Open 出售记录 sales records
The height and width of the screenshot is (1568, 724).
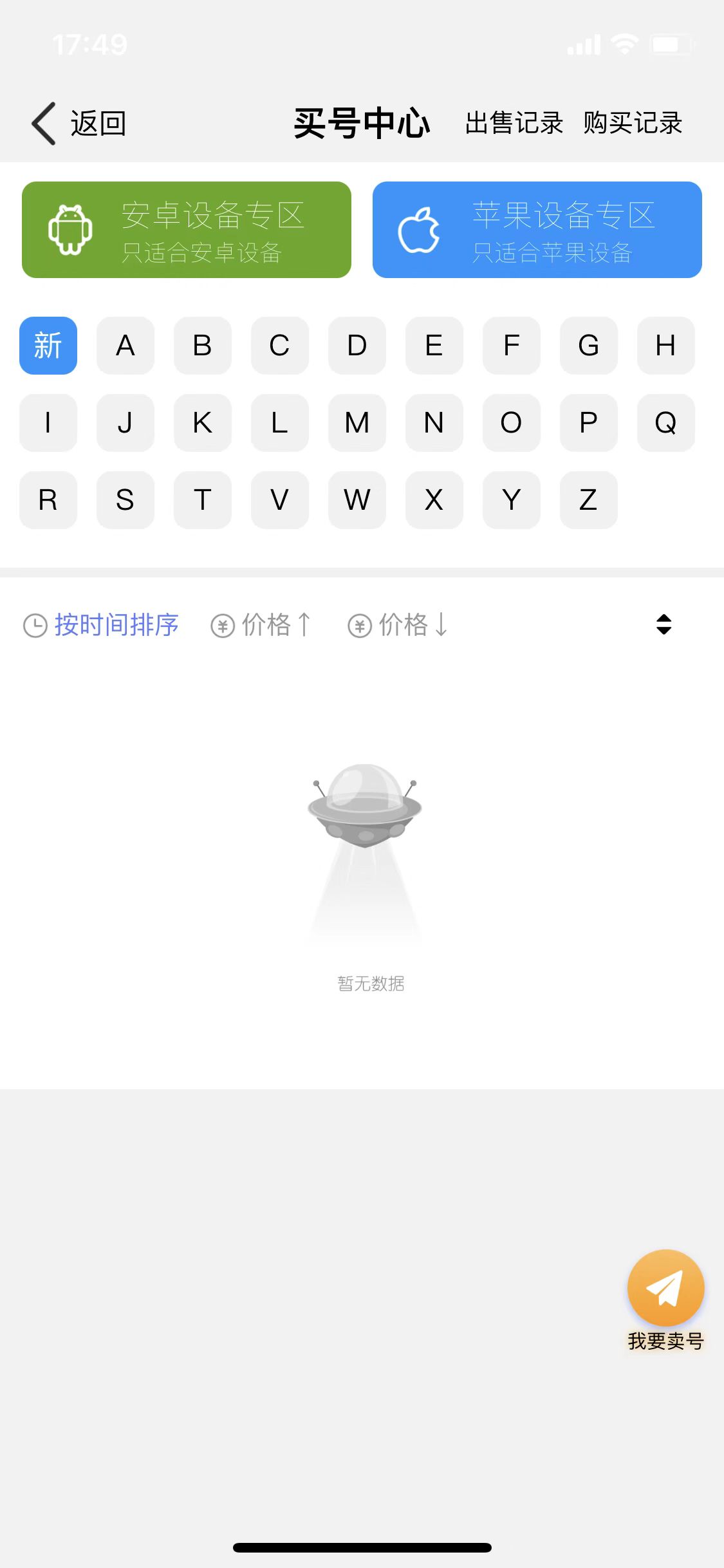(x=514, y=123)
